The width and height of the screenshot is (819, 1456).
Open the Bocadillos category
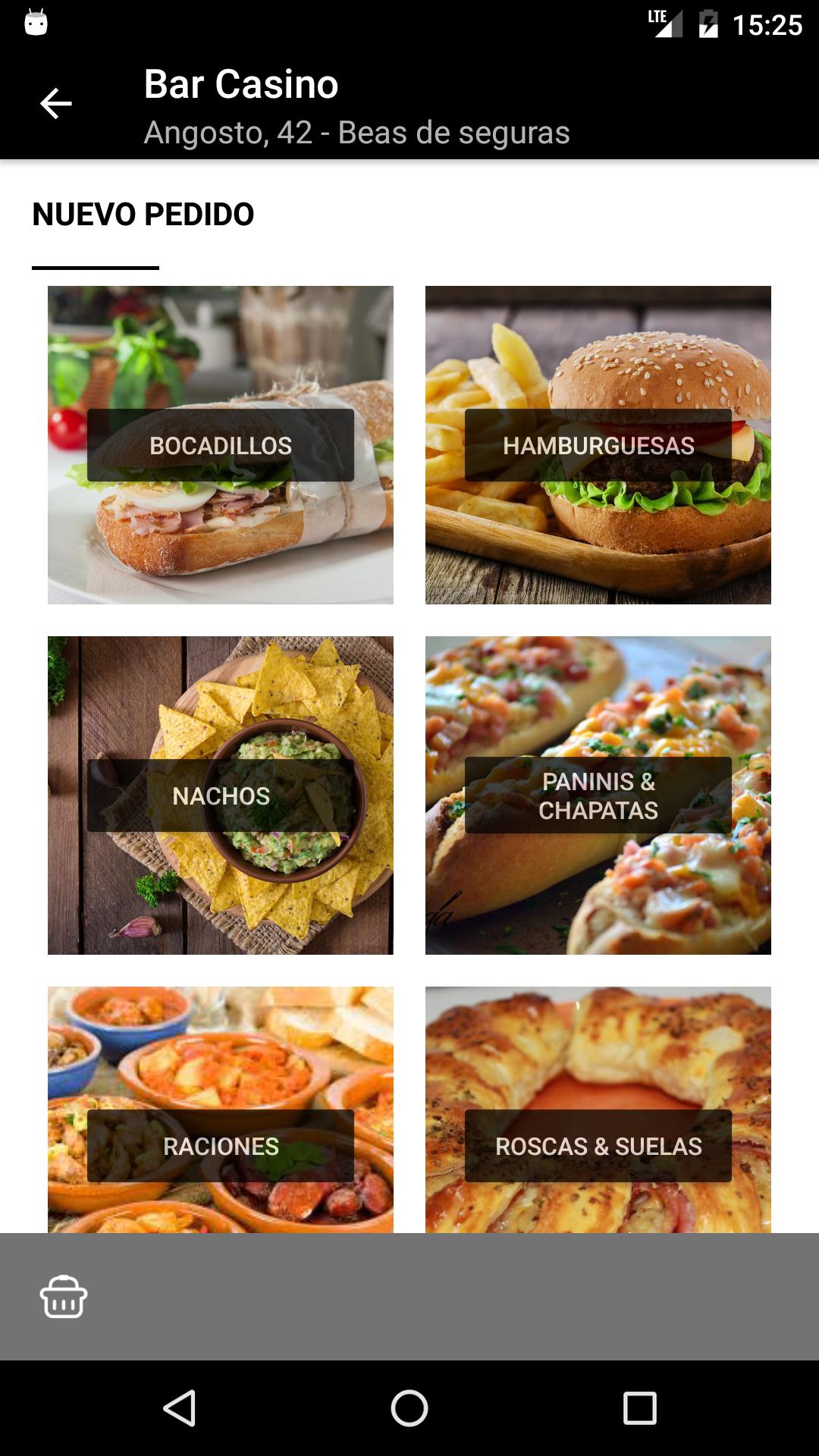point(220,445)
